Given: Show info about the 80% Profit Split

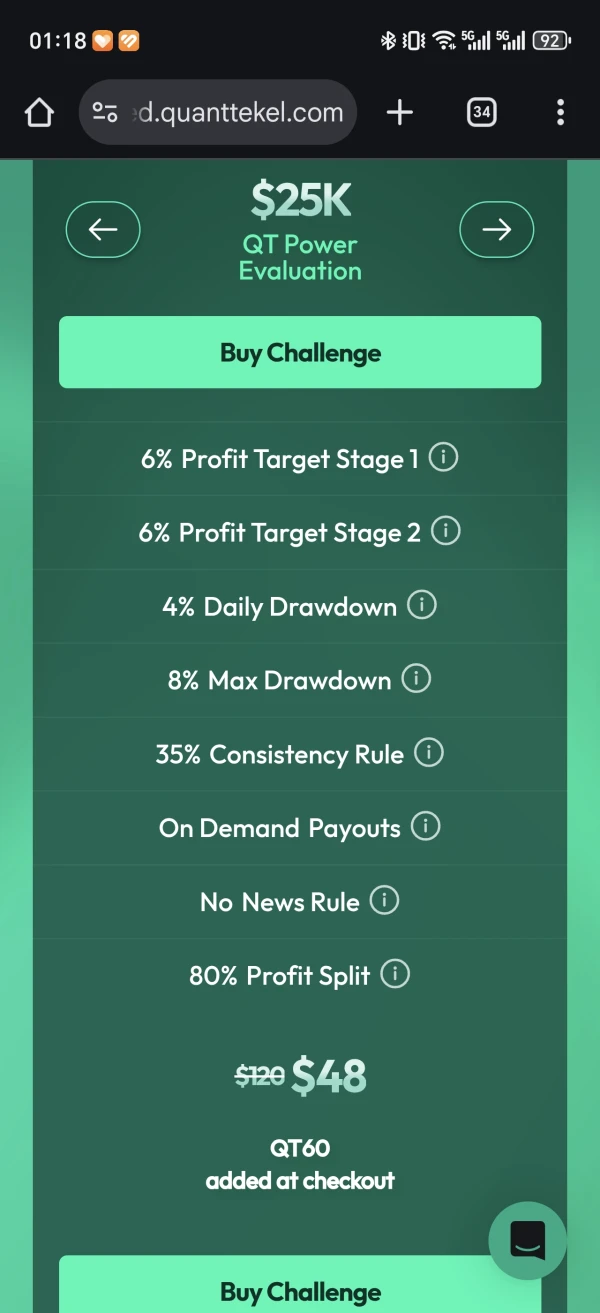Looking at the screenshot, I should coord(395,975).
